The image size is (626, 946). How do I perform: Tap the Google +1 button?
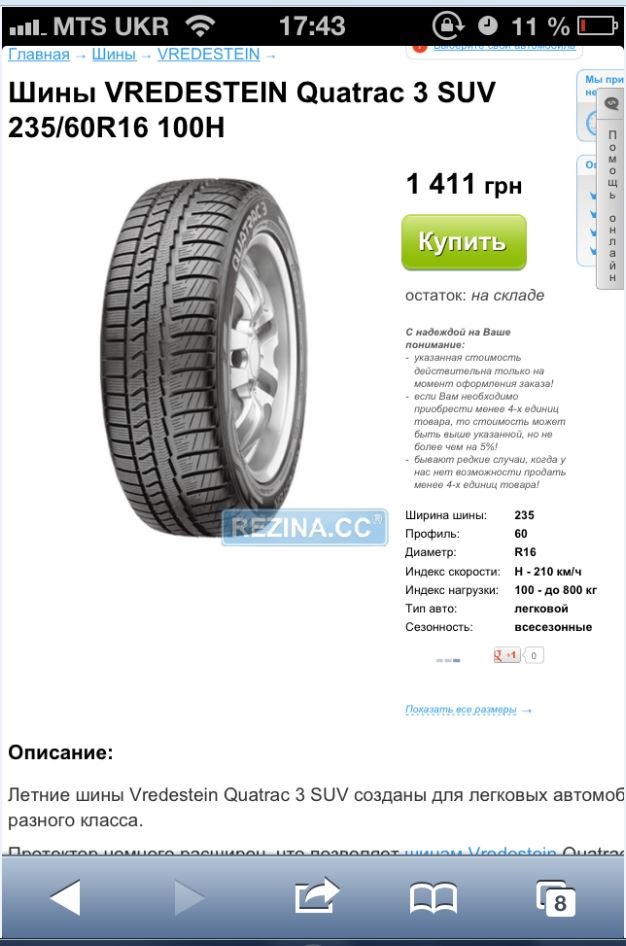pos(507,656)
